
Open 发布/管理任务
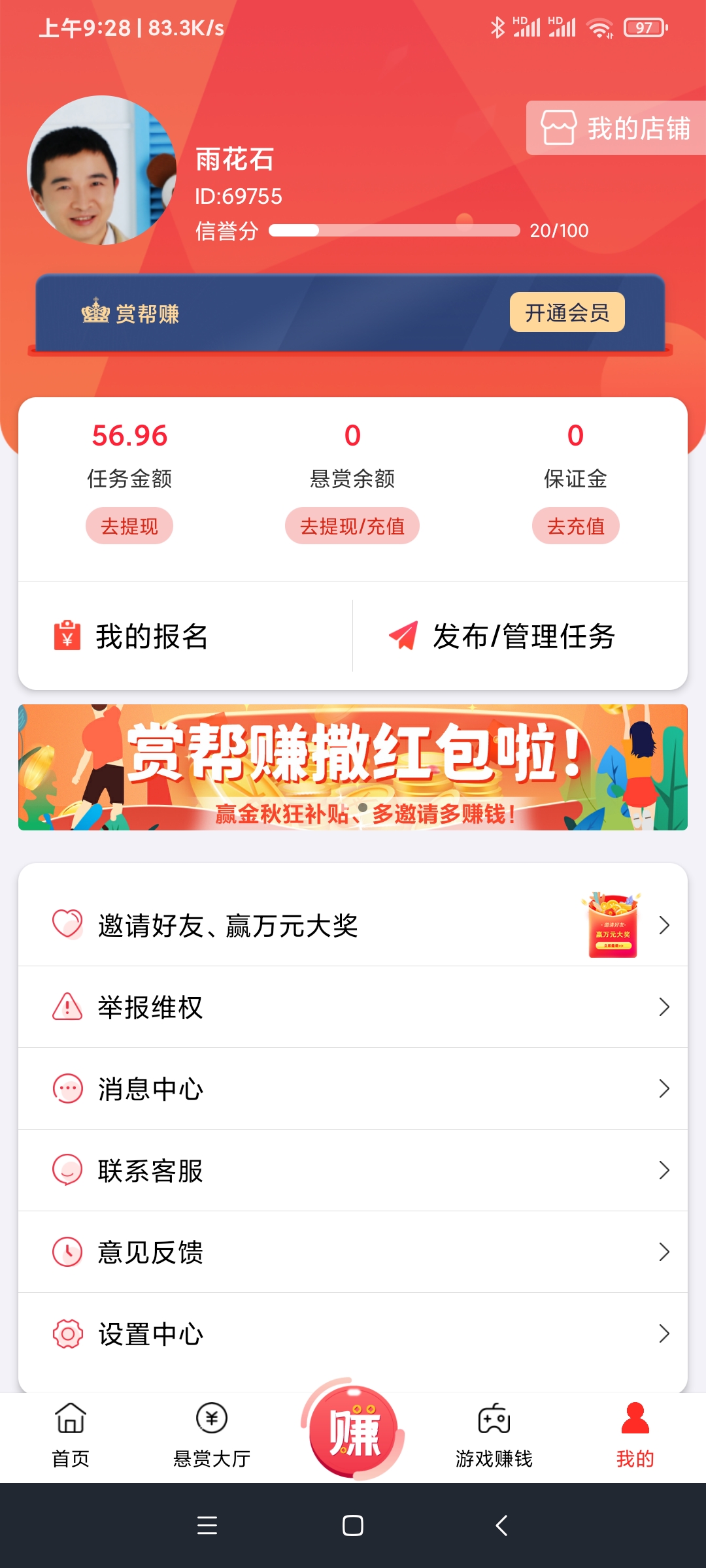tap(520, 636)
